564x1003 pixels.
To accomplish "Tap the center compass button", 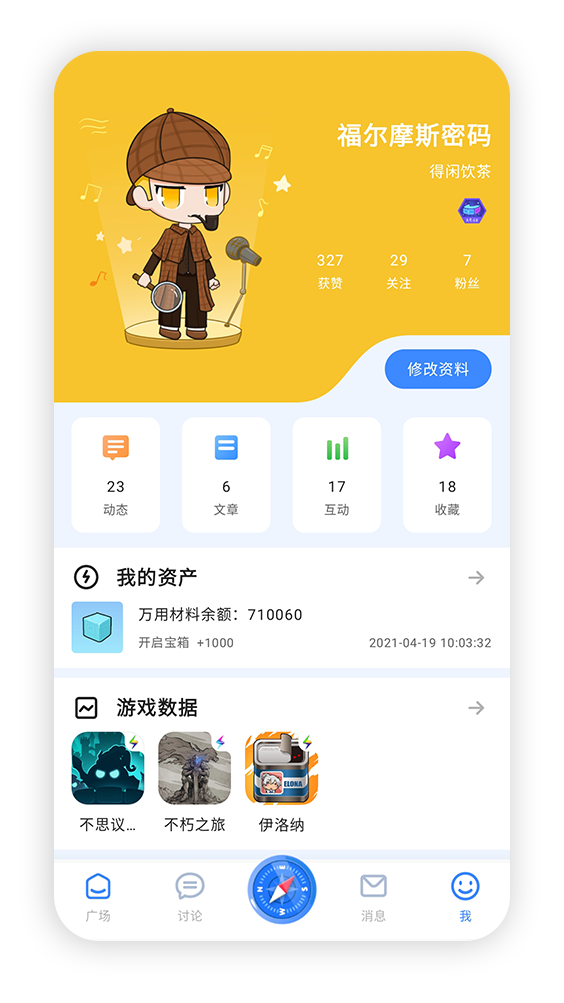I will (282, 890).
